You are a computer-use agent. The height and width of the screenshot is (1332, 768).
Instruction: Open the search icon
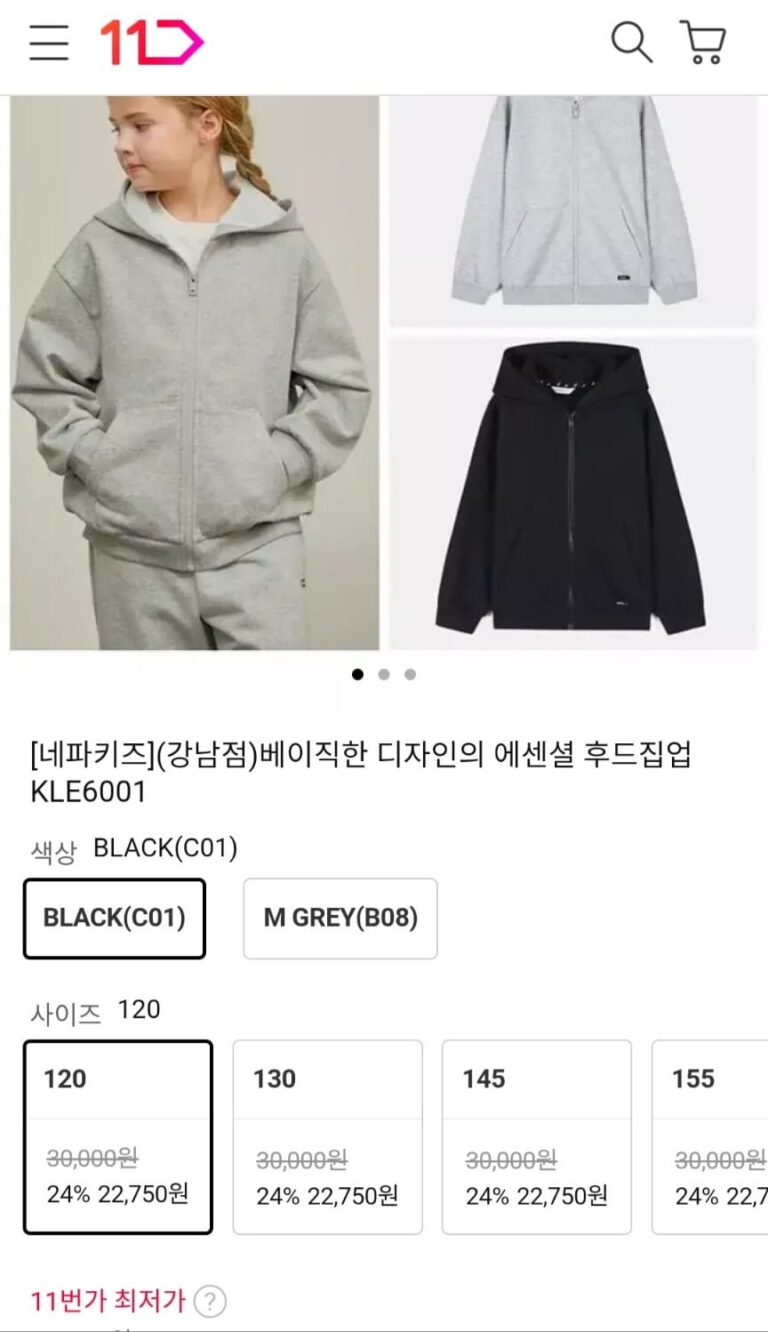pos(631,43)
